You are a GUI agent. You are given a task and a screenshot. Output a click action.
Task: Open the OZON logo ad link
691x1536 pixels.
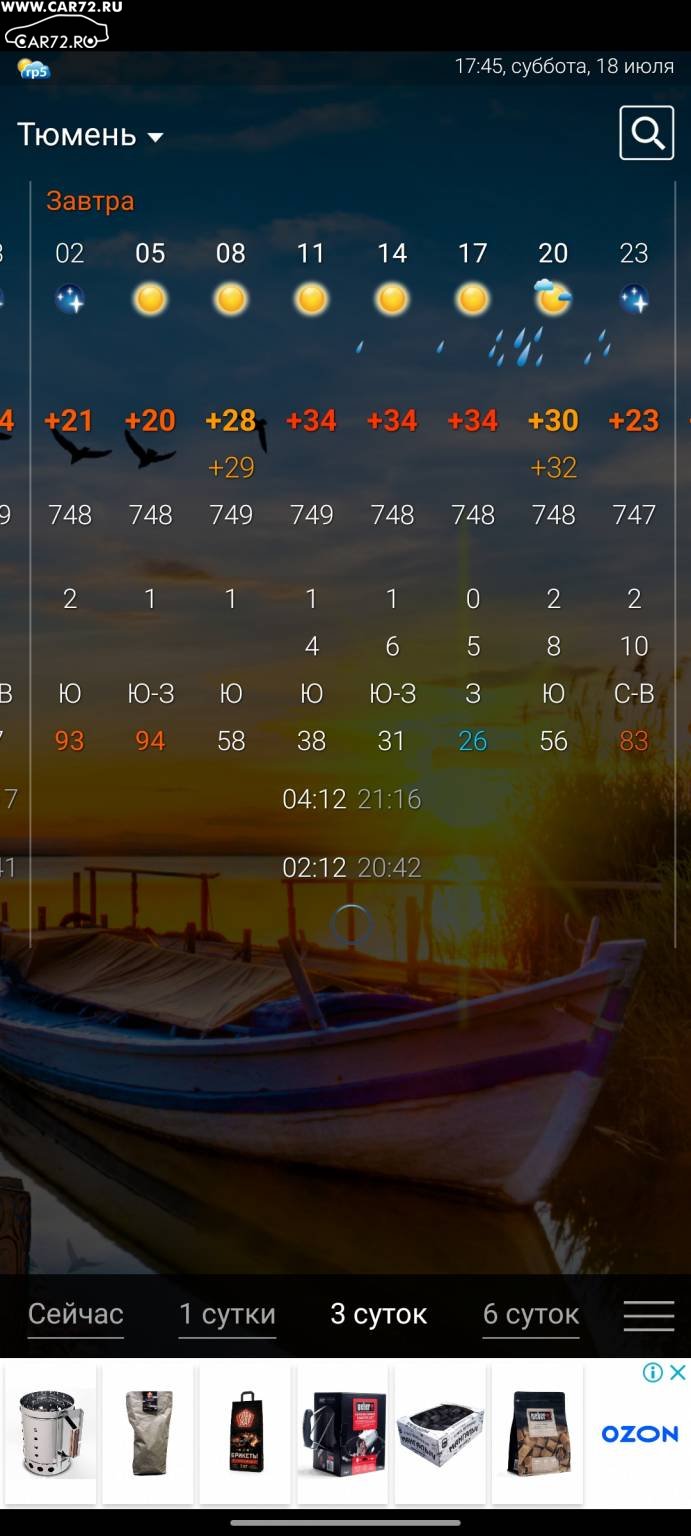(x=639, y=1434)
